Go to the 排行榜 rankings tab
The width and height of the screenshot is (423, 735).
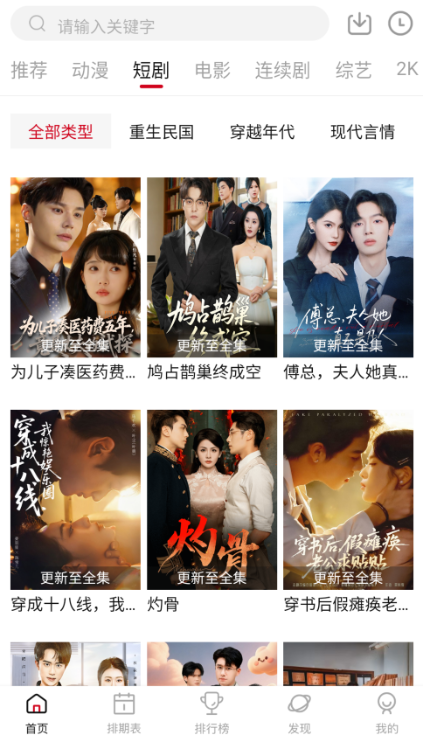[212, 712]
